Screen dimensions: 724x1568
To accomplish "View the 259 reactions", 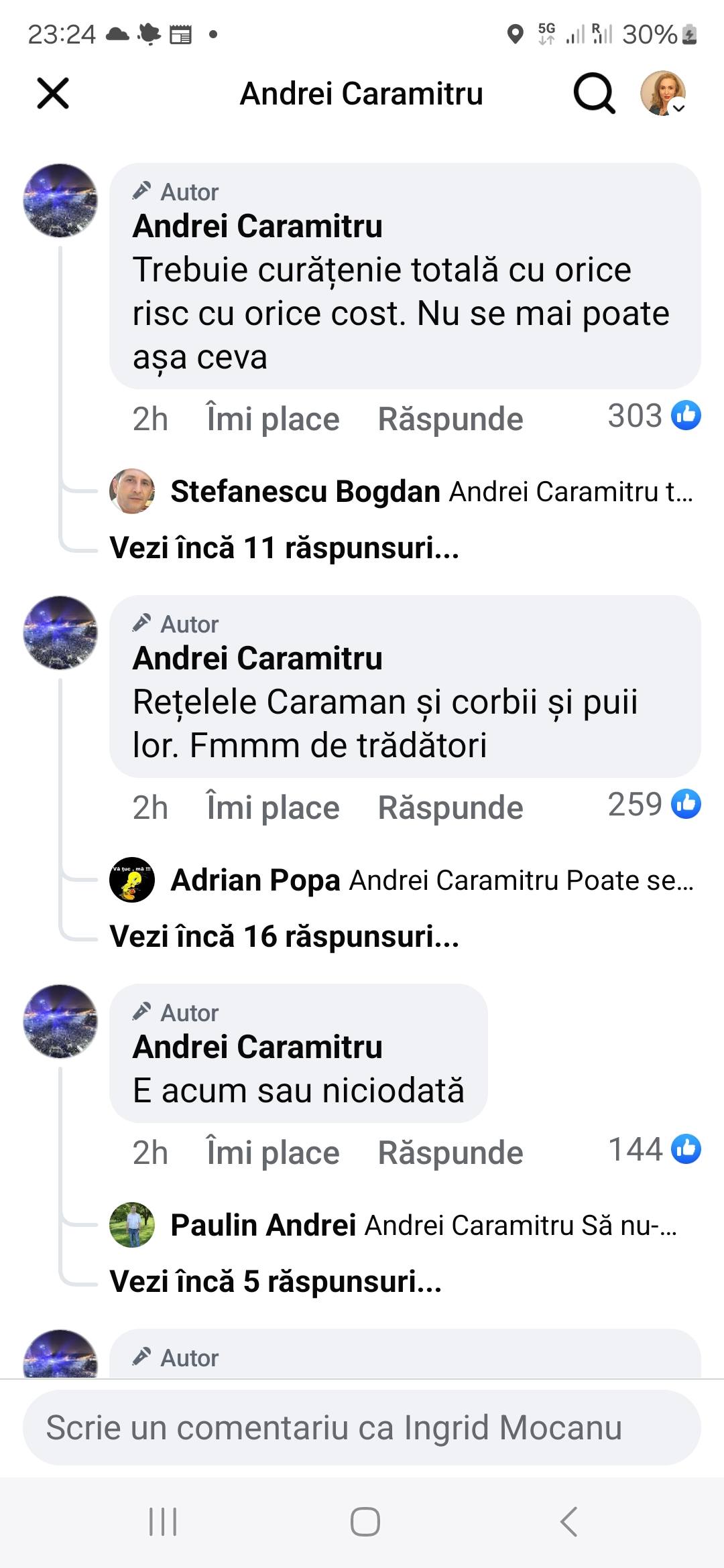I will (654, 804).
